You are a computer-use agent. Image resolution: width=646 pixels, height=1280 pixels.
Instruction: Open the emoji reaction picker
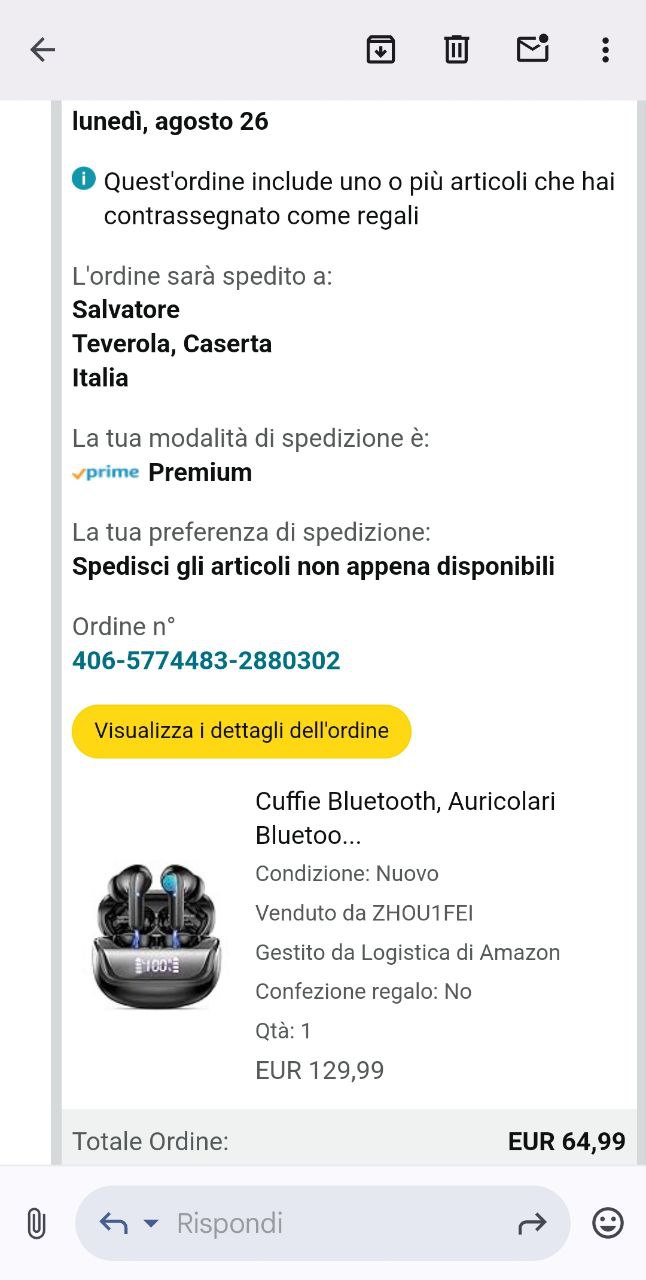[x=607, y=1223]
